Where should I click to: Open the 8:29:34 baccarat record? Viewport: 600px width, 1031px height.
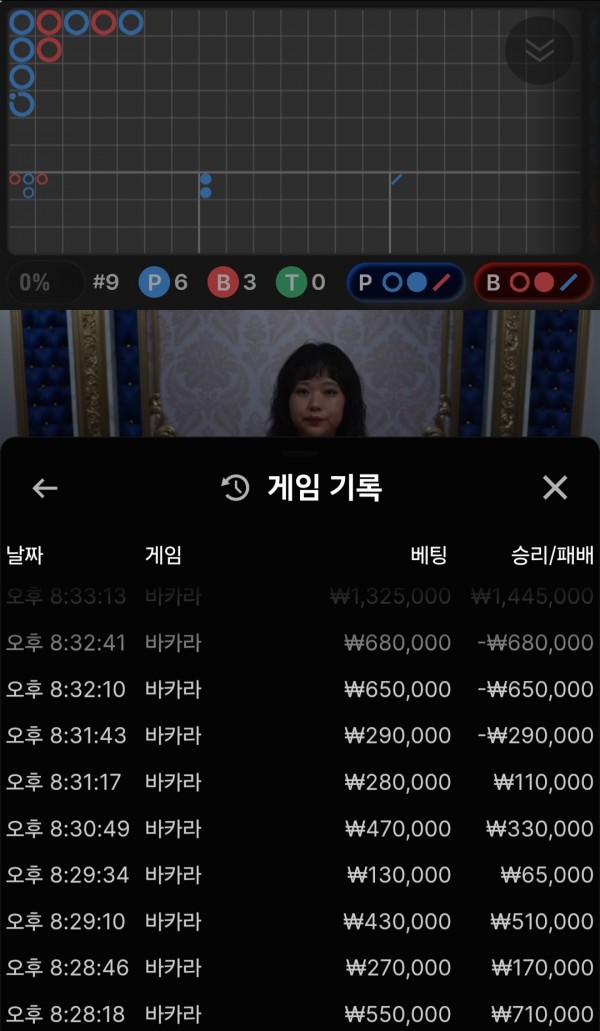point(300,875)
